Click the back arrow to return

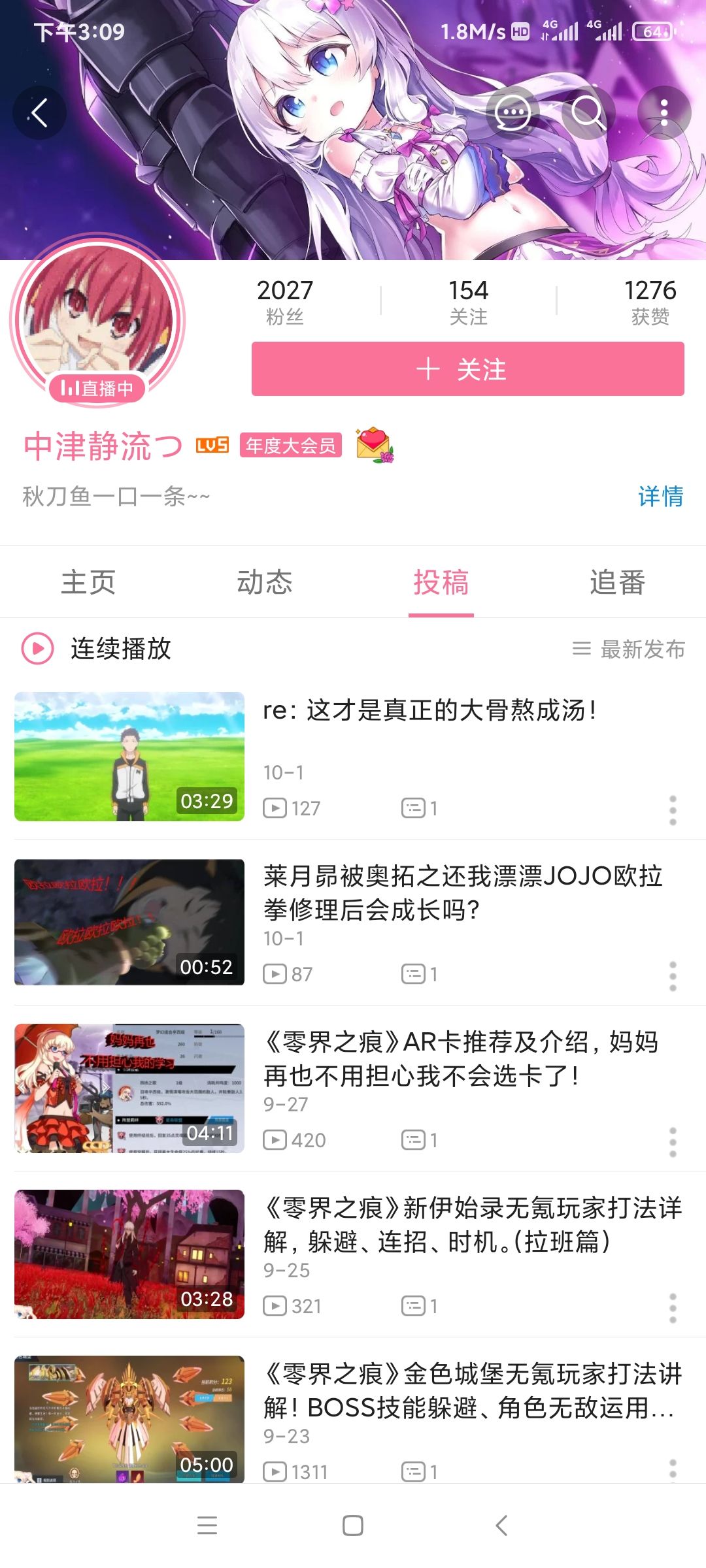pos(39,111)
